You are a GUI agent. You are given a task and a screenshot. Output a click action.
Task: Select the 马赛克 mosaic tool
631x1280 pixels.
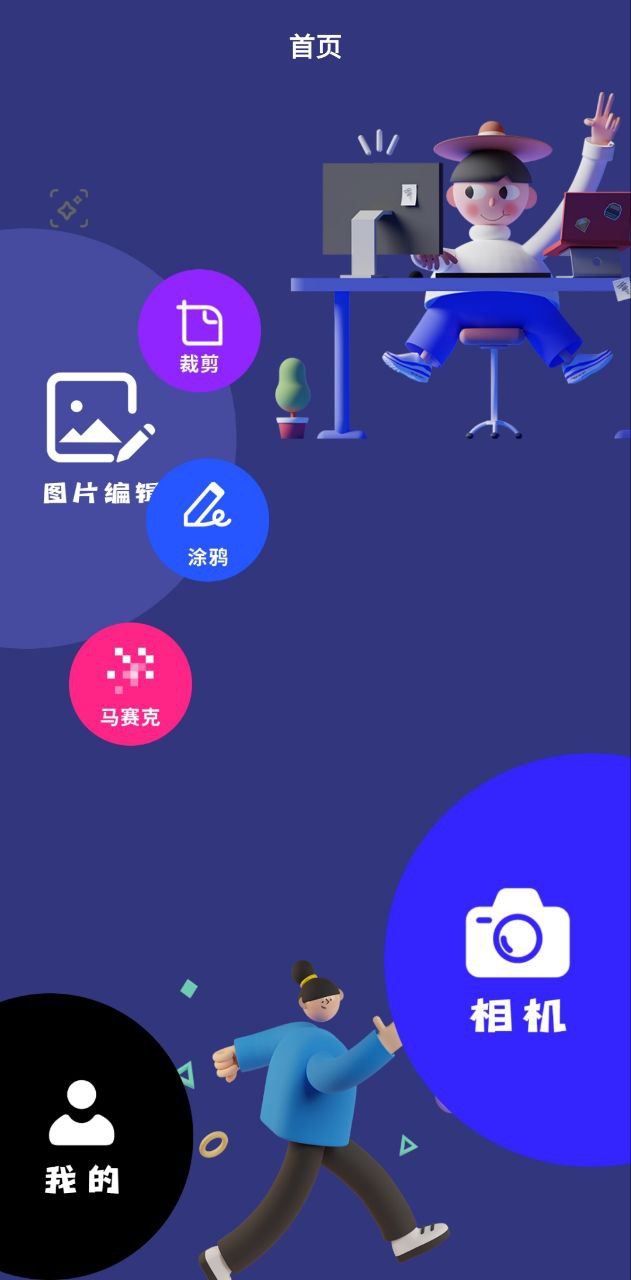click(x=130, y=685)
